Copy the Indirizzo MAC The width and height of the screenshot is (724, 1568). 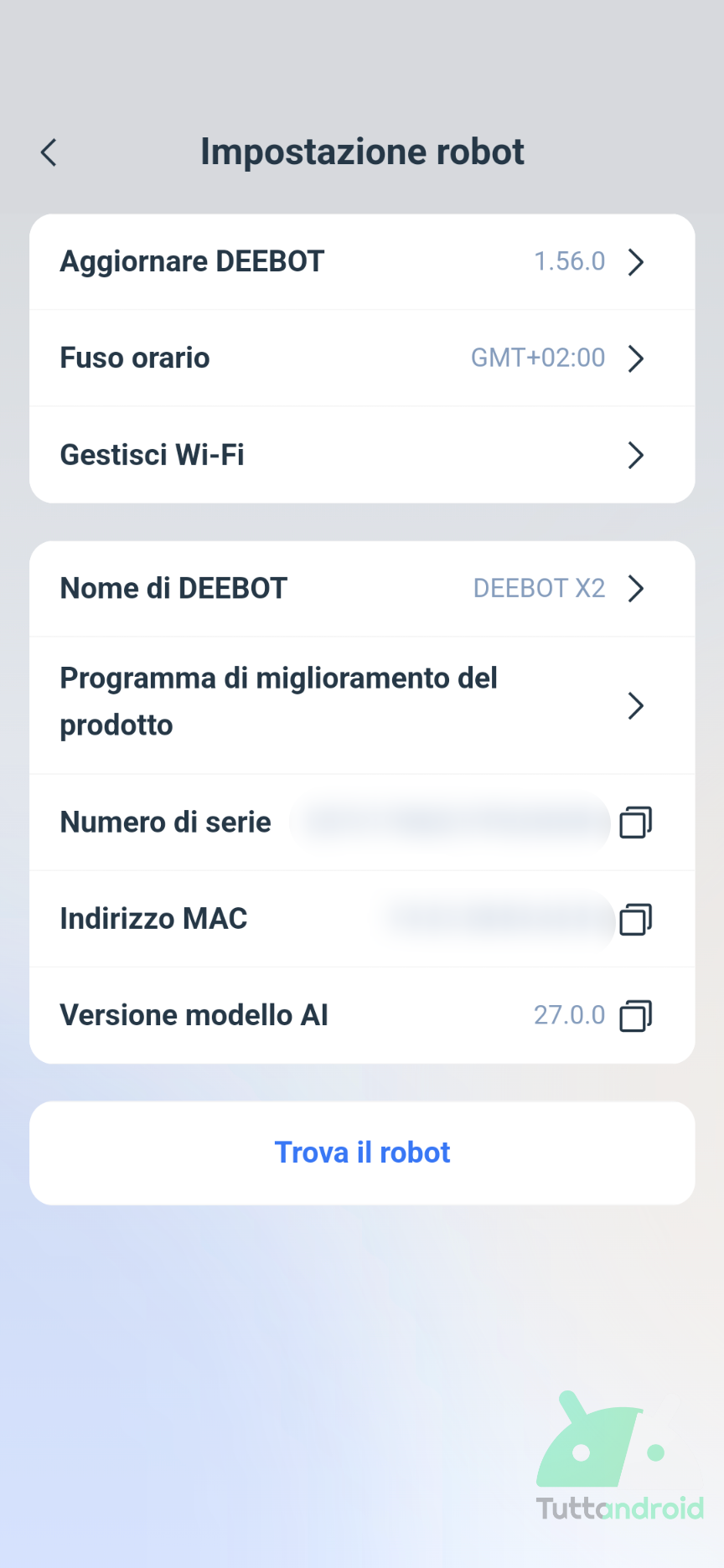[636, 919]
